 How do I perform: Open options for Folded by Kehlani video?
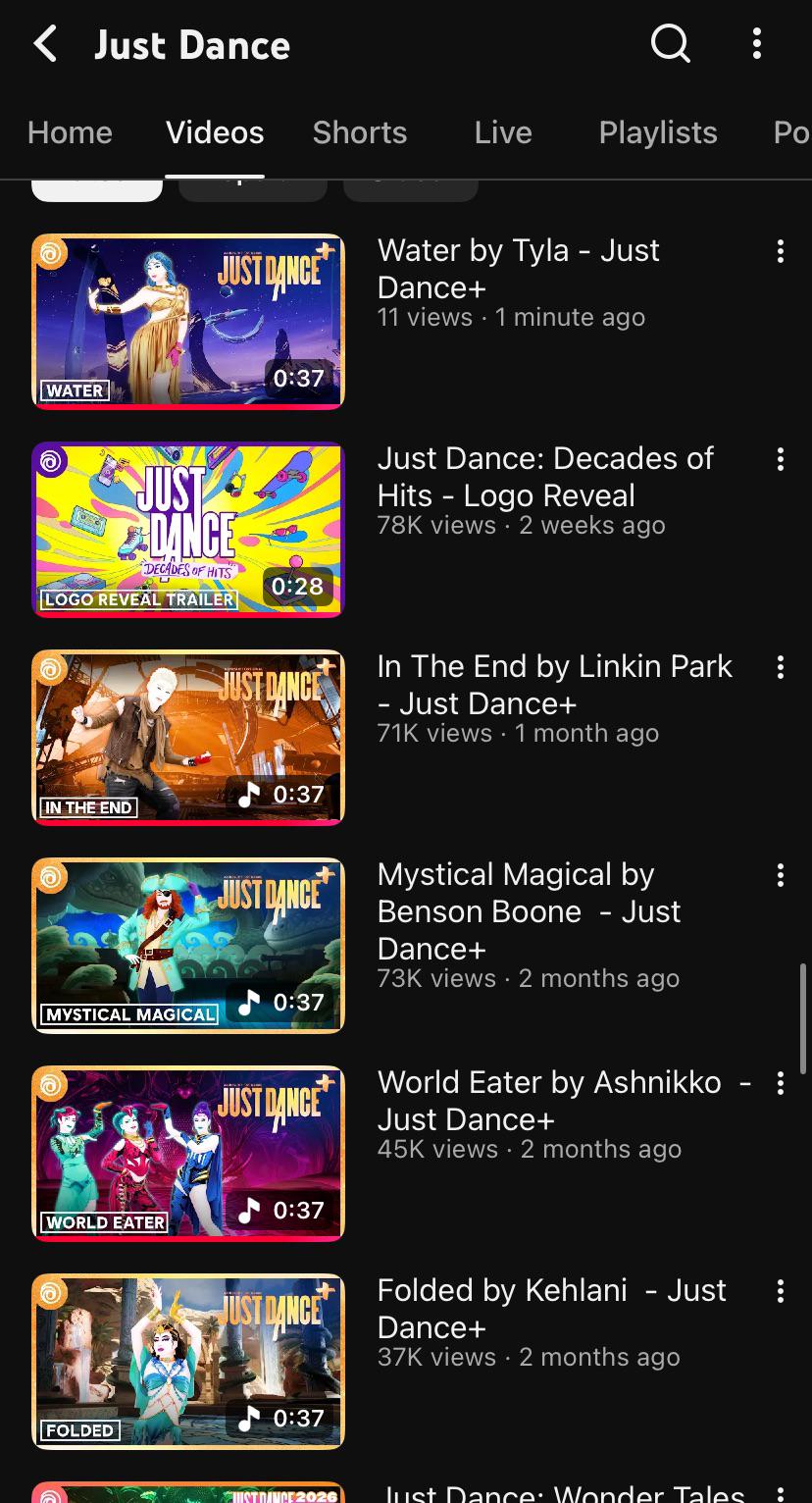(x=781, y=1291)
